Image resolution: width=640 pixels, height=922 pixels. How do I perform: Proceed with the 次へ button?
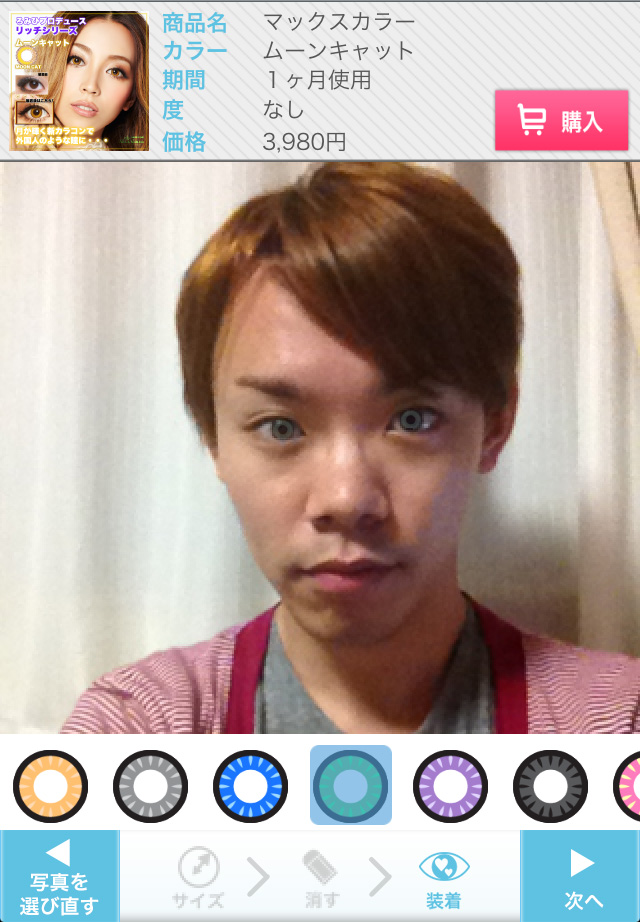click(581, 877)
